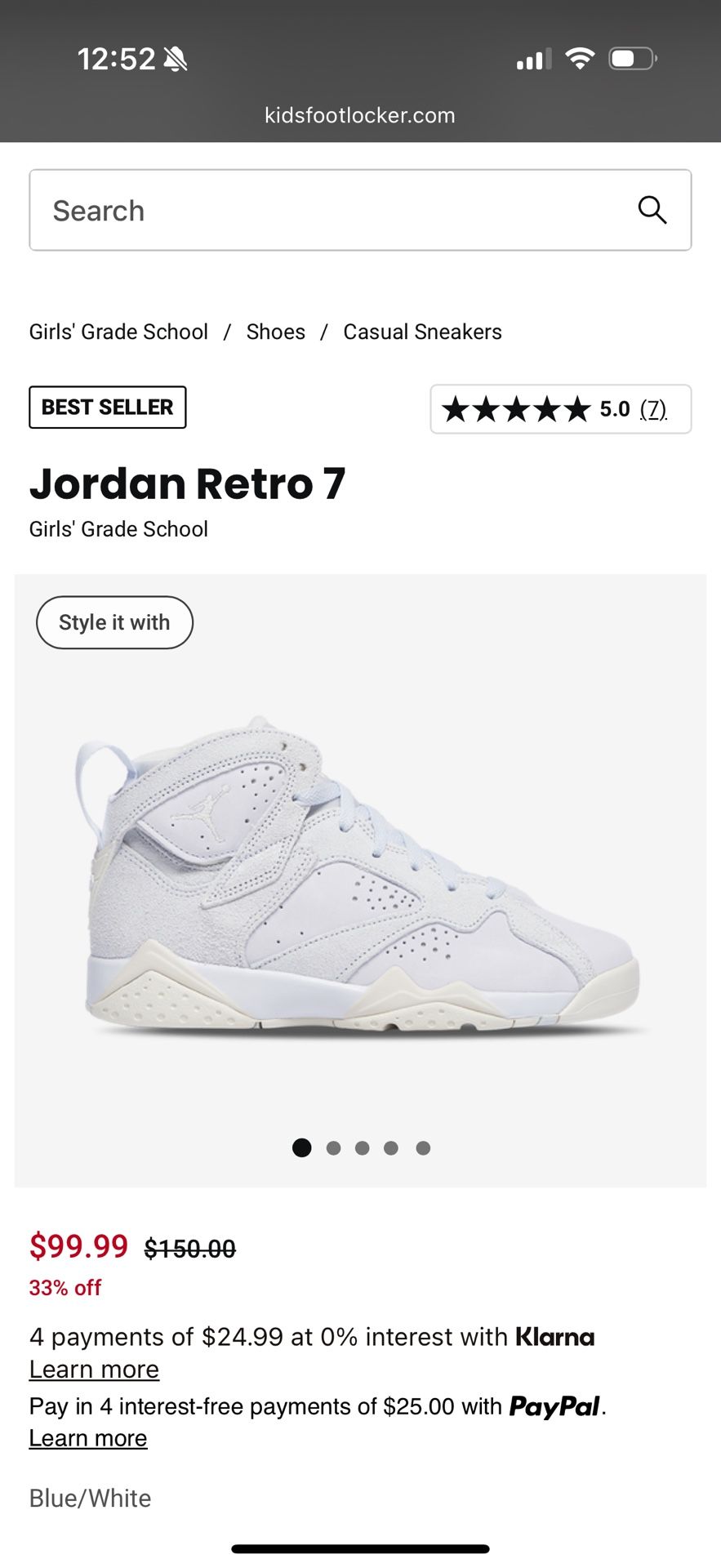721x1568 pixels.
Task: Click the five-star rating stars
Action: (514, 408)
